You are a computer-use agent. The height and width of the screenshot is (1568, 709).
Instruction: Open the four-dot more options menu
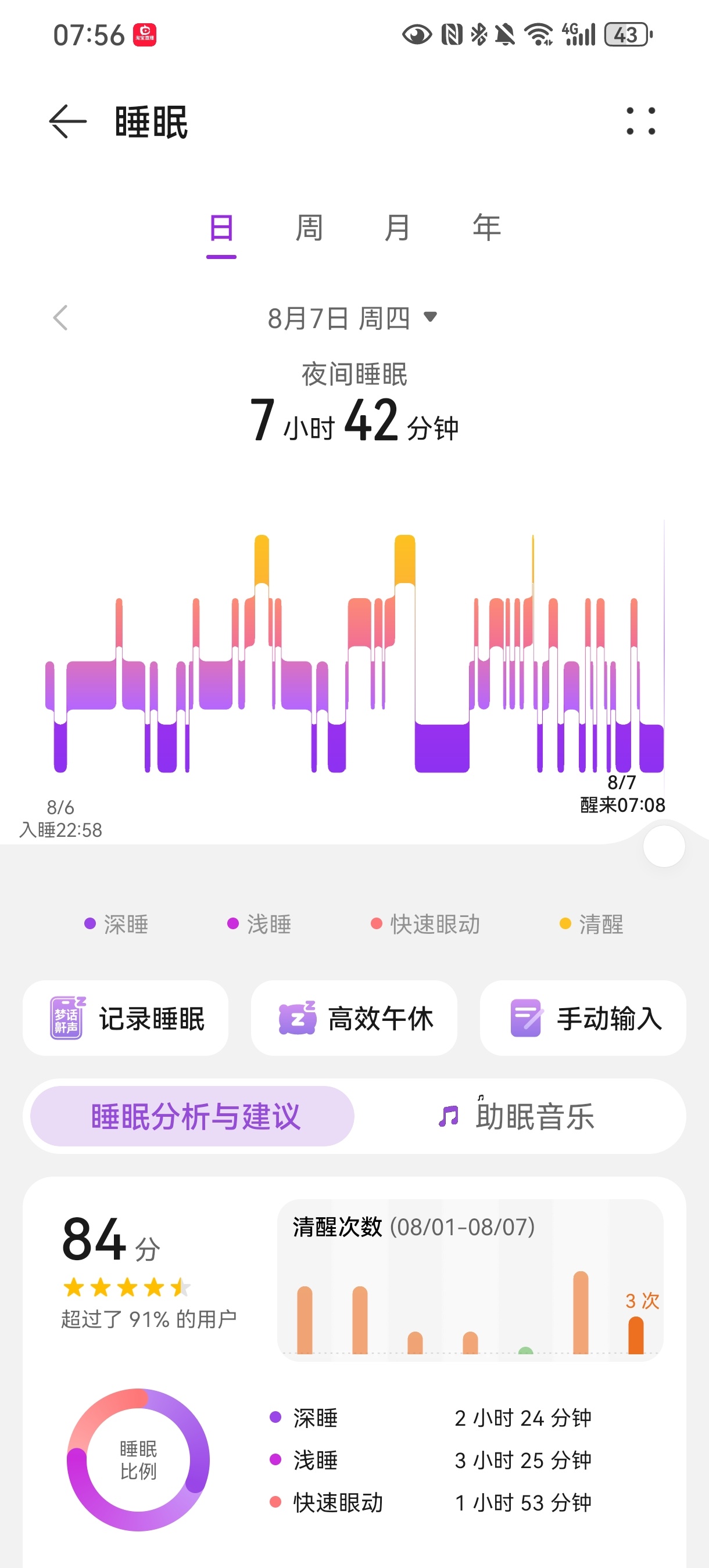[x=641, y=121]
